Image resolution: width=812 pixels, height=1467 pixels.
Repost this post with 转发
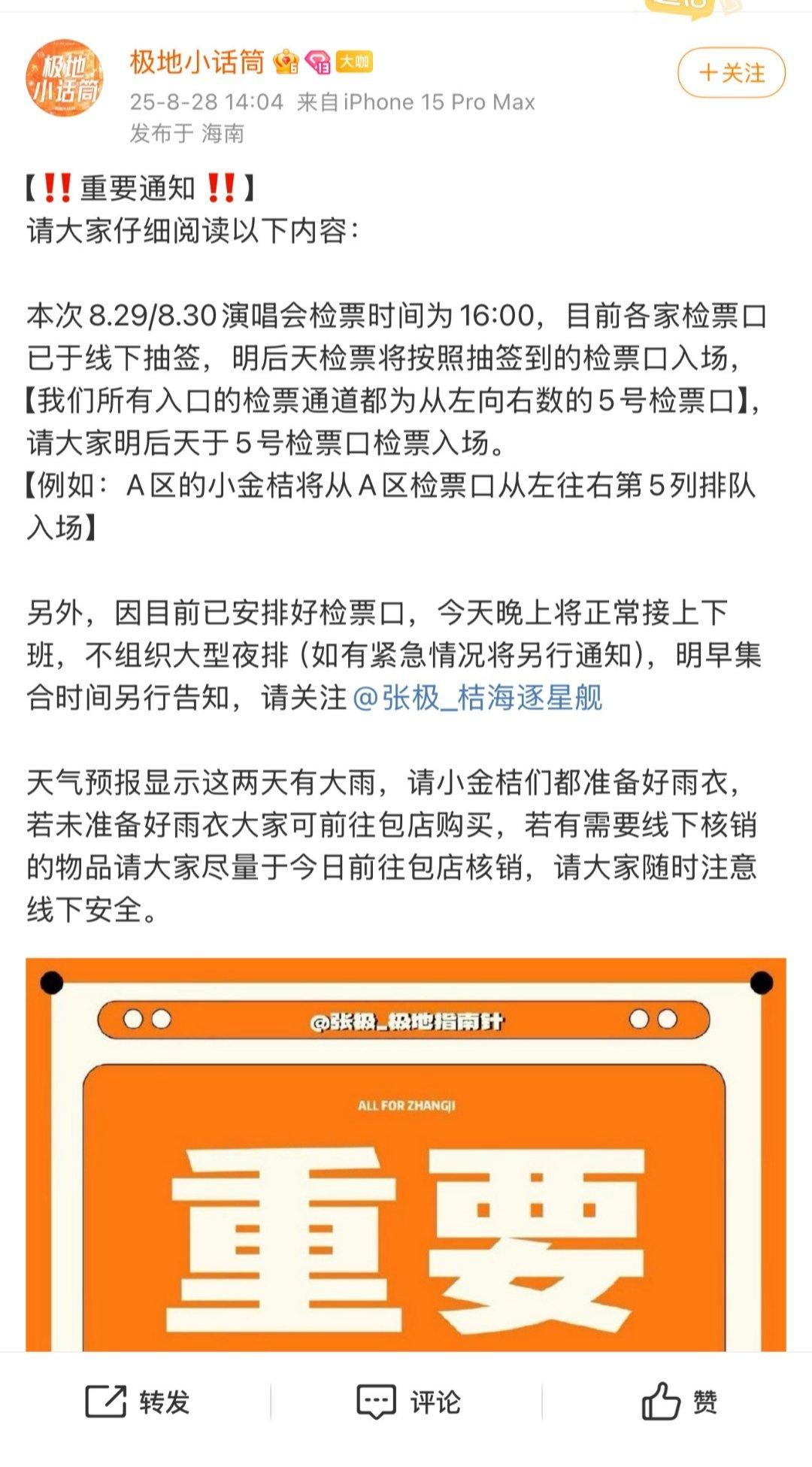click(x=137, y=1402)
